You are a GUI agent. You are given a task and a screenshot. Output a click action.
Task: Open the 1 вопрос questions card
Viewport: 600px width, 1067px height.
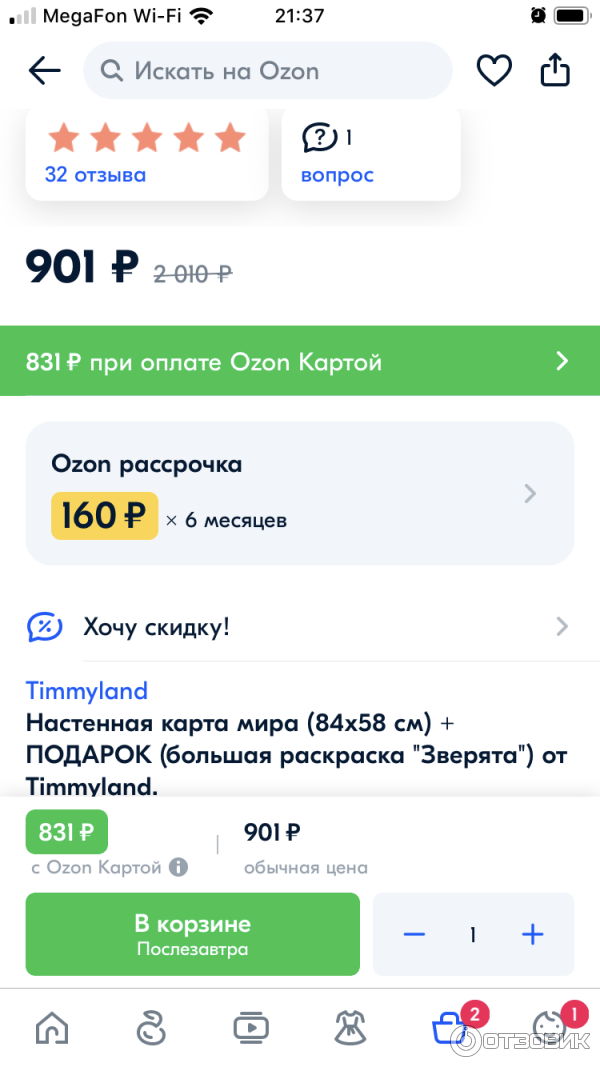[370, 155]
